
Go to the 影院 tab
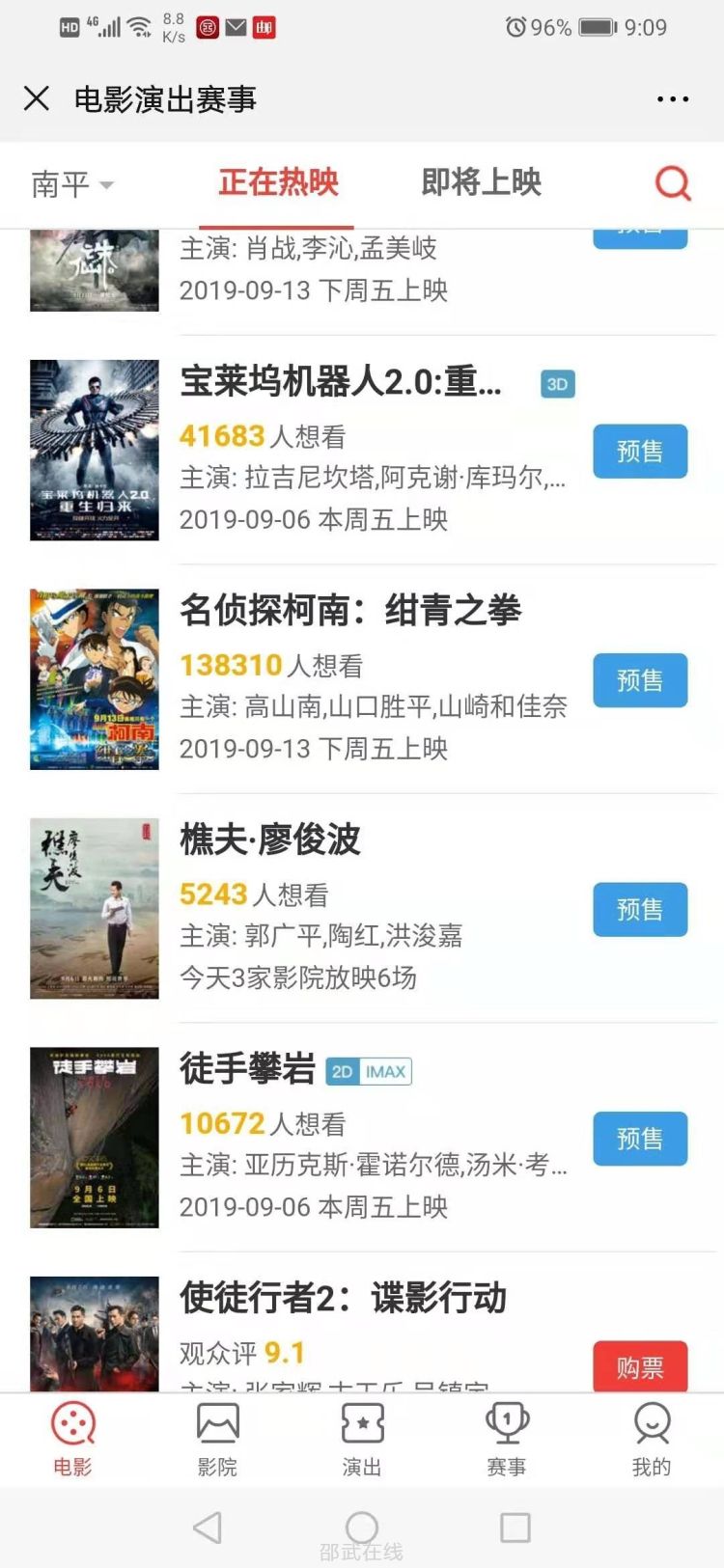point(217,1440)
